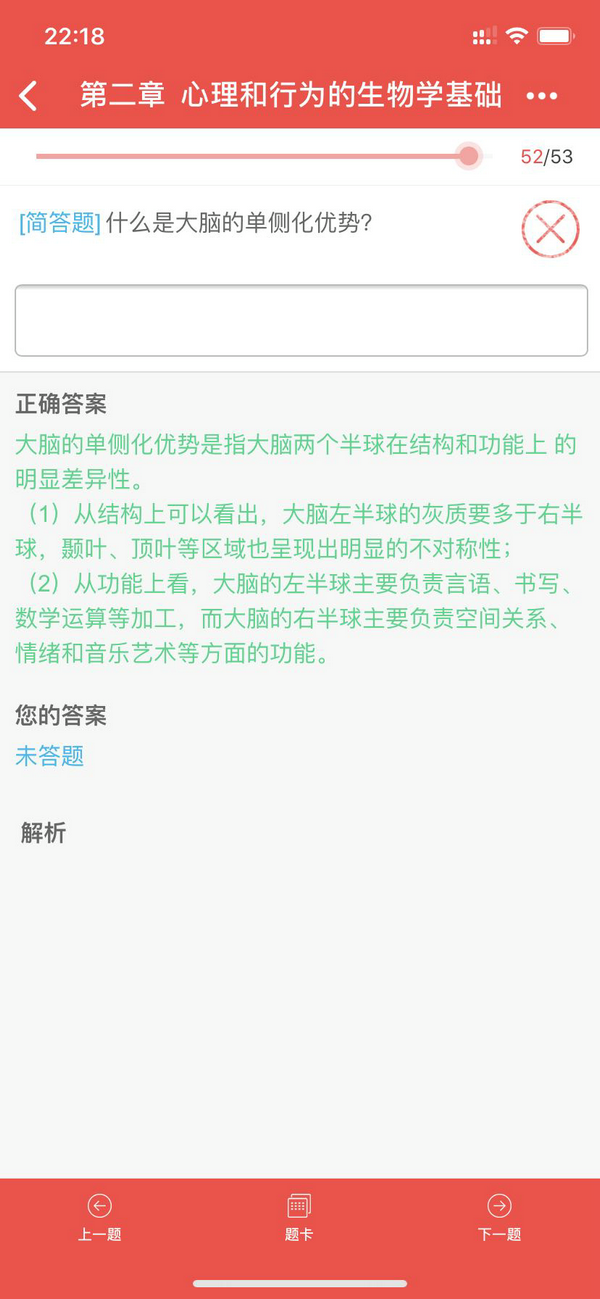Advance to next question via 下一题
Viewport: 600px width, 1299px height.
499,1218
